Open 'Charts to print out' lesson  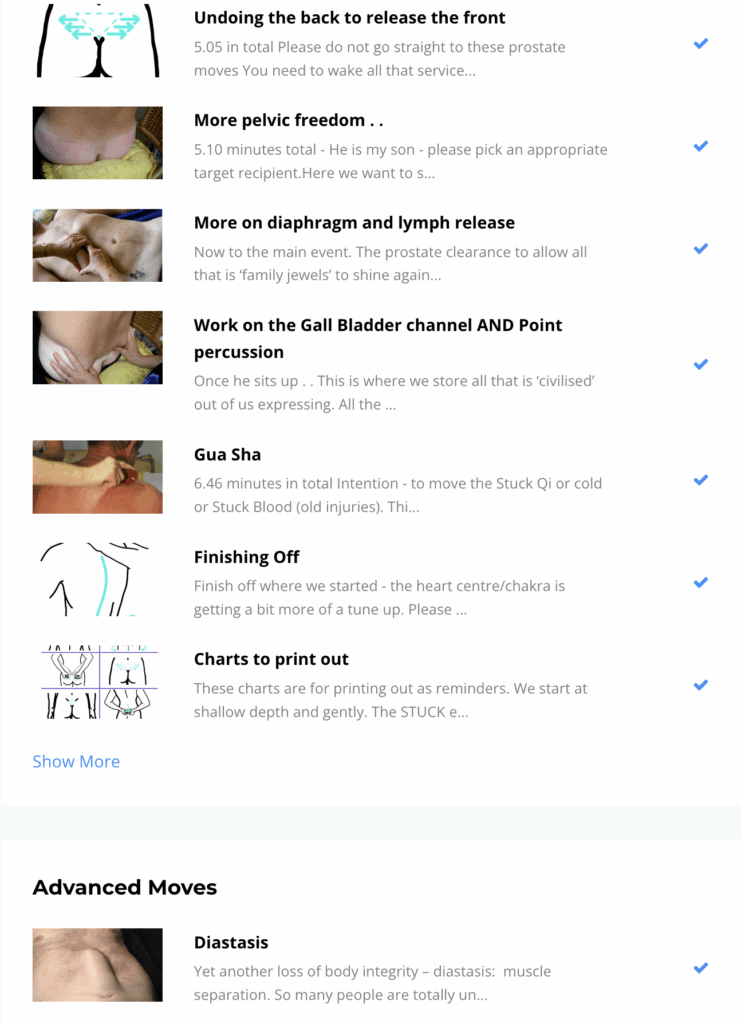point(271,659)
